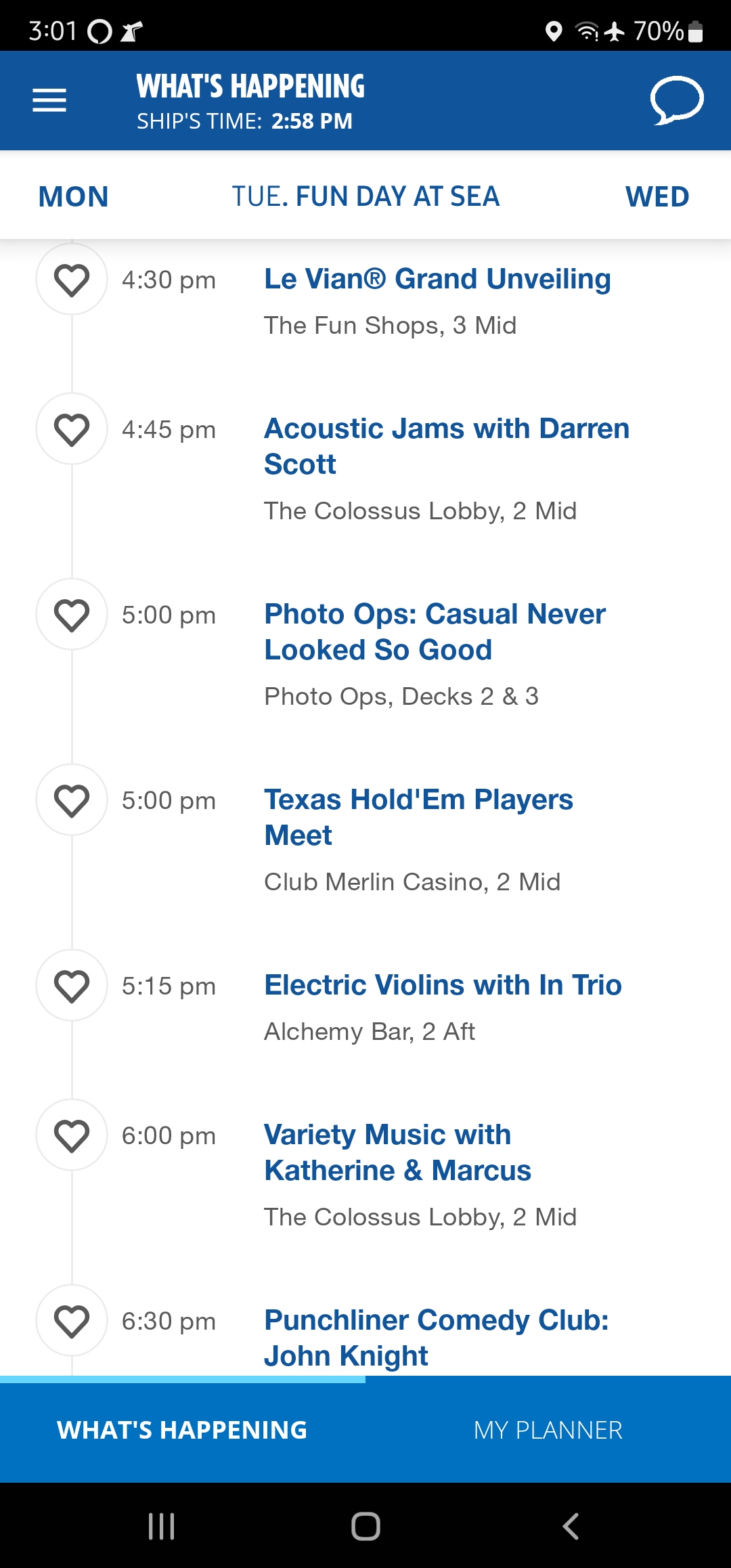Switch to the My Planner tab
The height and width of the screenshot is (1568, 731).
pos(548,1430)
